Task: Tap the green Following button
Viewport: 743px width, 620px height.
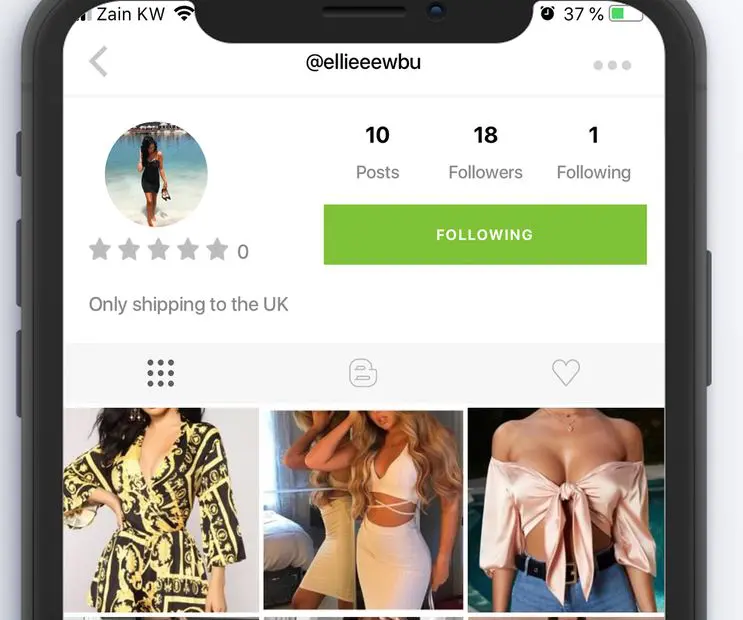Action: coord(485,235)
